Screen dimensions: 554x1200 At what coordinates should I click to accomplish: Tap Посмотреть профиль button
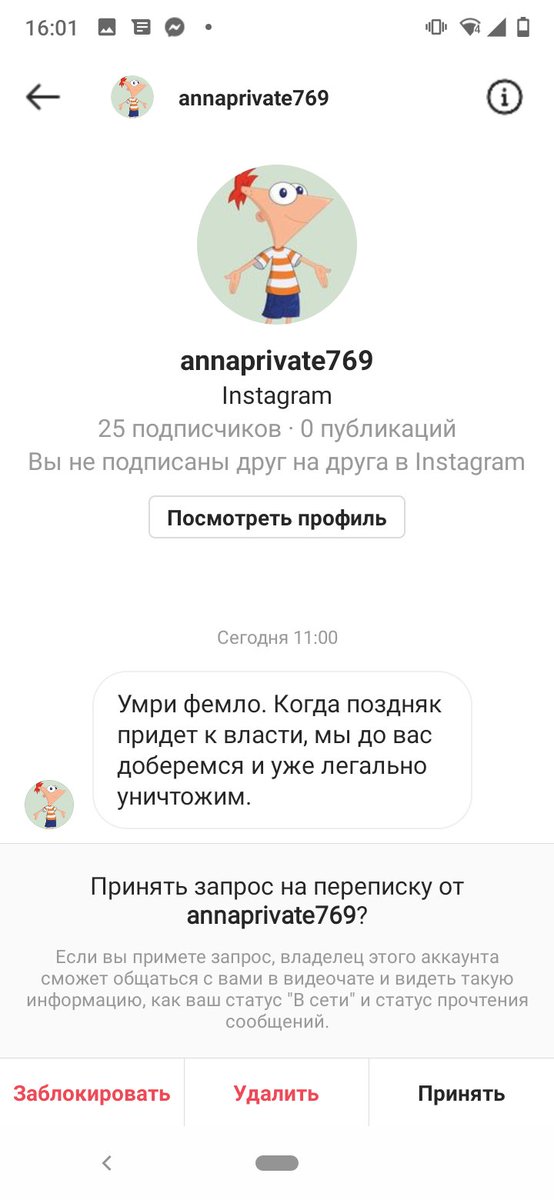(277, 518)
